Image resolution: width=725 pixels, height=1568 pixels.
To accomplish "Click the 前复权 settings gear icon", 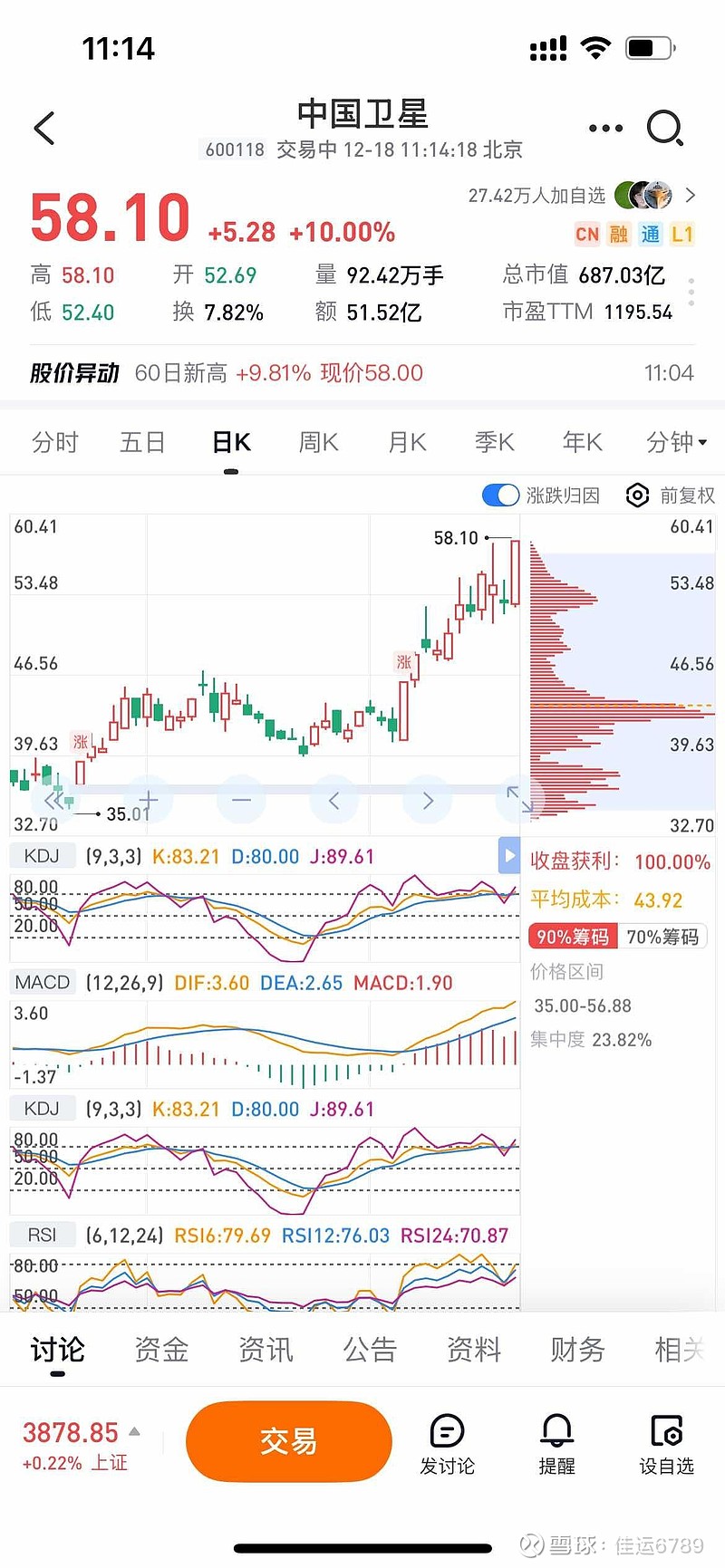I will [637, 495].
